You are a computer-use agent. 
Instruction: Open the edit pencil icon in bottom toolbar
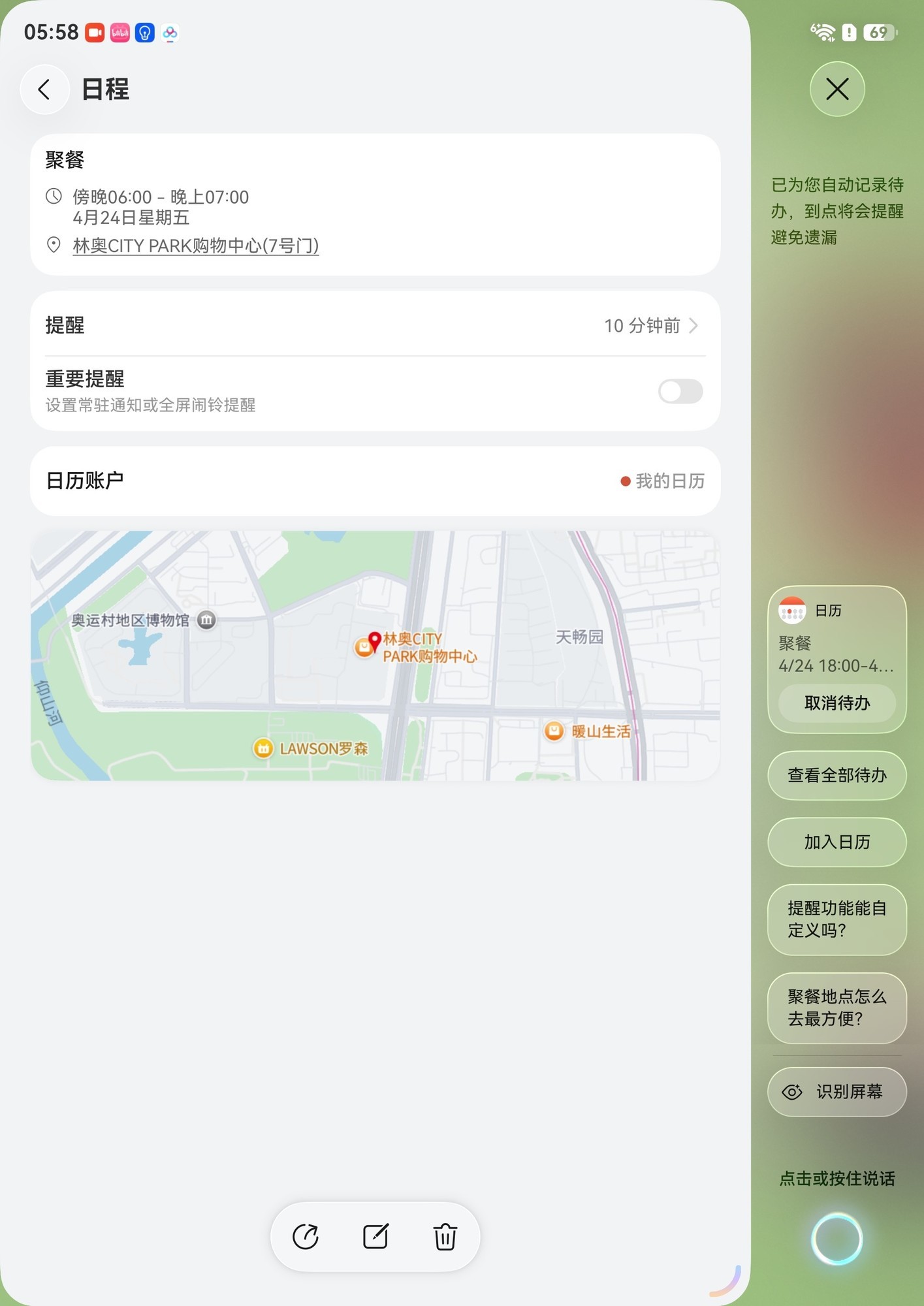375,1237
